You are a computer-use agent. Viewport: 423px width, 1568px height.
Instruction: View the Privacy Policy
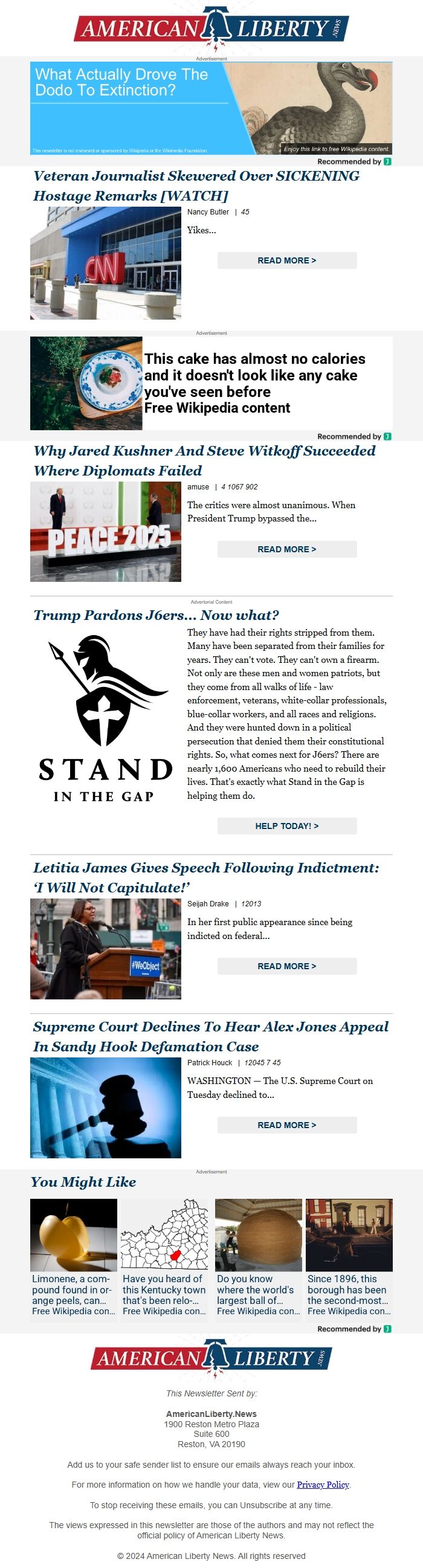click(323, 1485)
